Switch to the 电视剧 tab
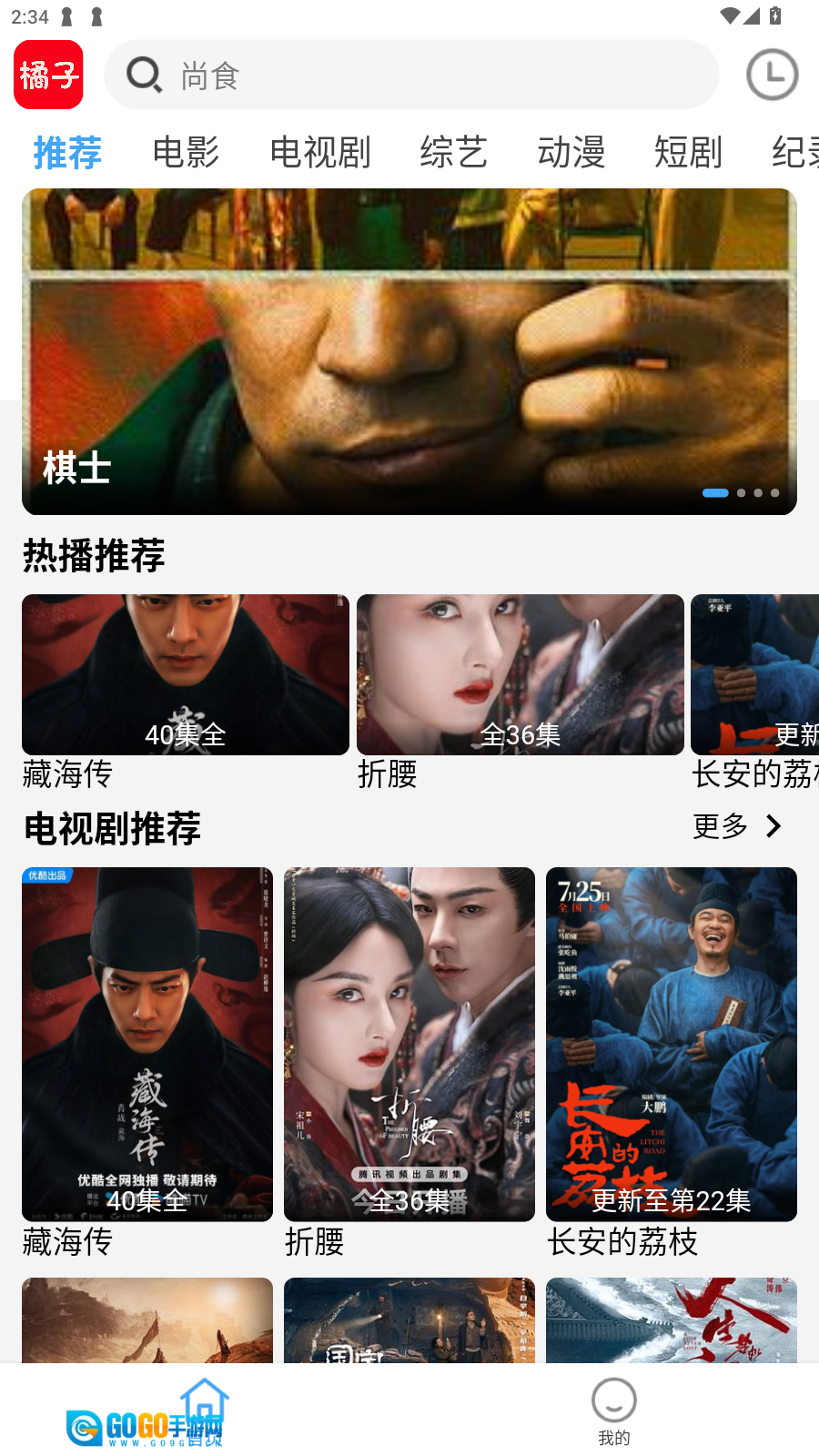The image size is (819, 1456). pyautogui.click(x=320, y=152)
